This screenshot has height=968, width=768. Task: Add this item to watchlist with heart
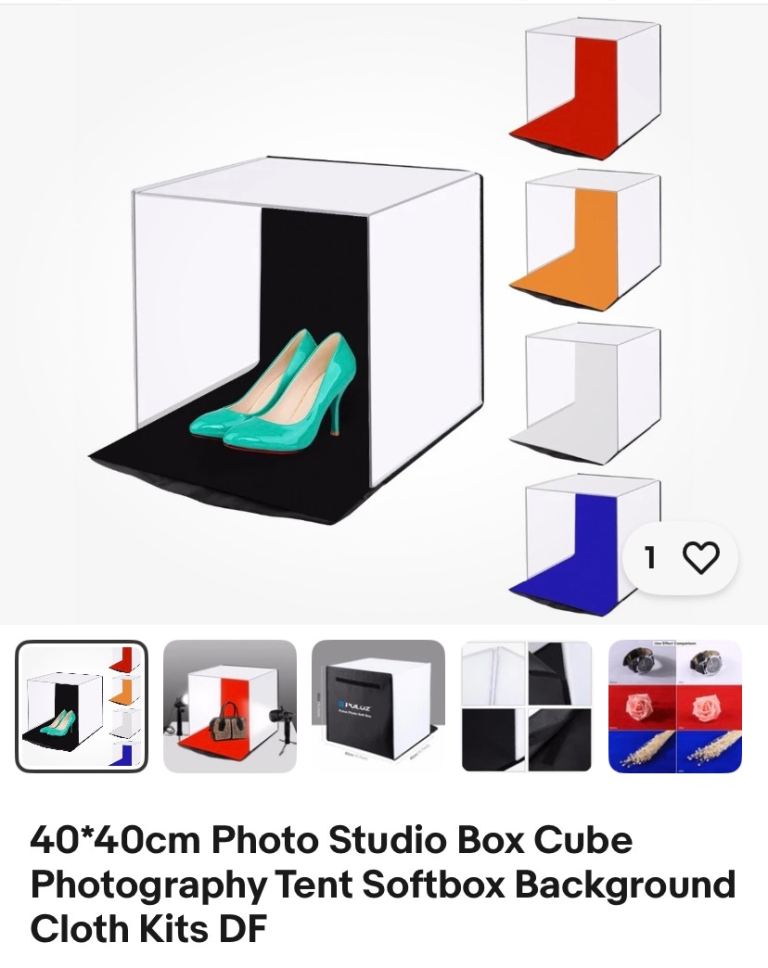[x=699, y=558]
